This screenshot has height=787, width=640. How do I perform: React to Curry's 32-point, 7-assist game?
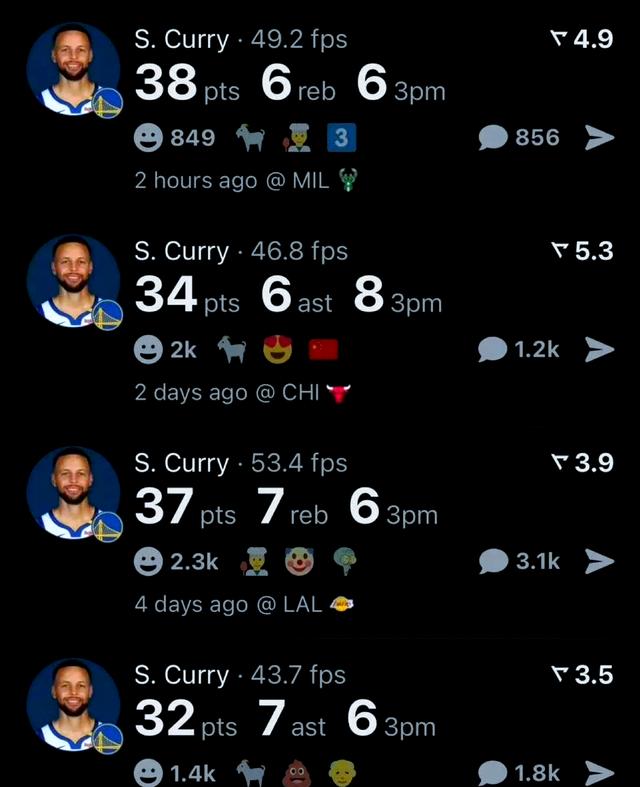coord(149,772)
